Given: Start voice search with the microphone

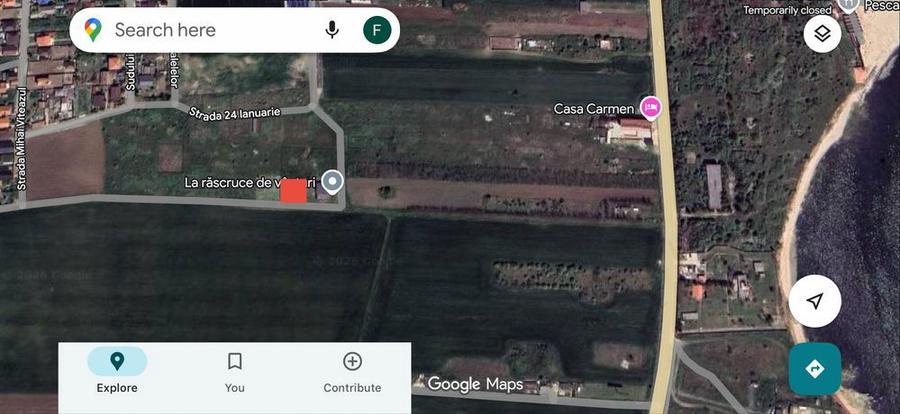Looking at the screenshot, I should [x=332, y=30].
